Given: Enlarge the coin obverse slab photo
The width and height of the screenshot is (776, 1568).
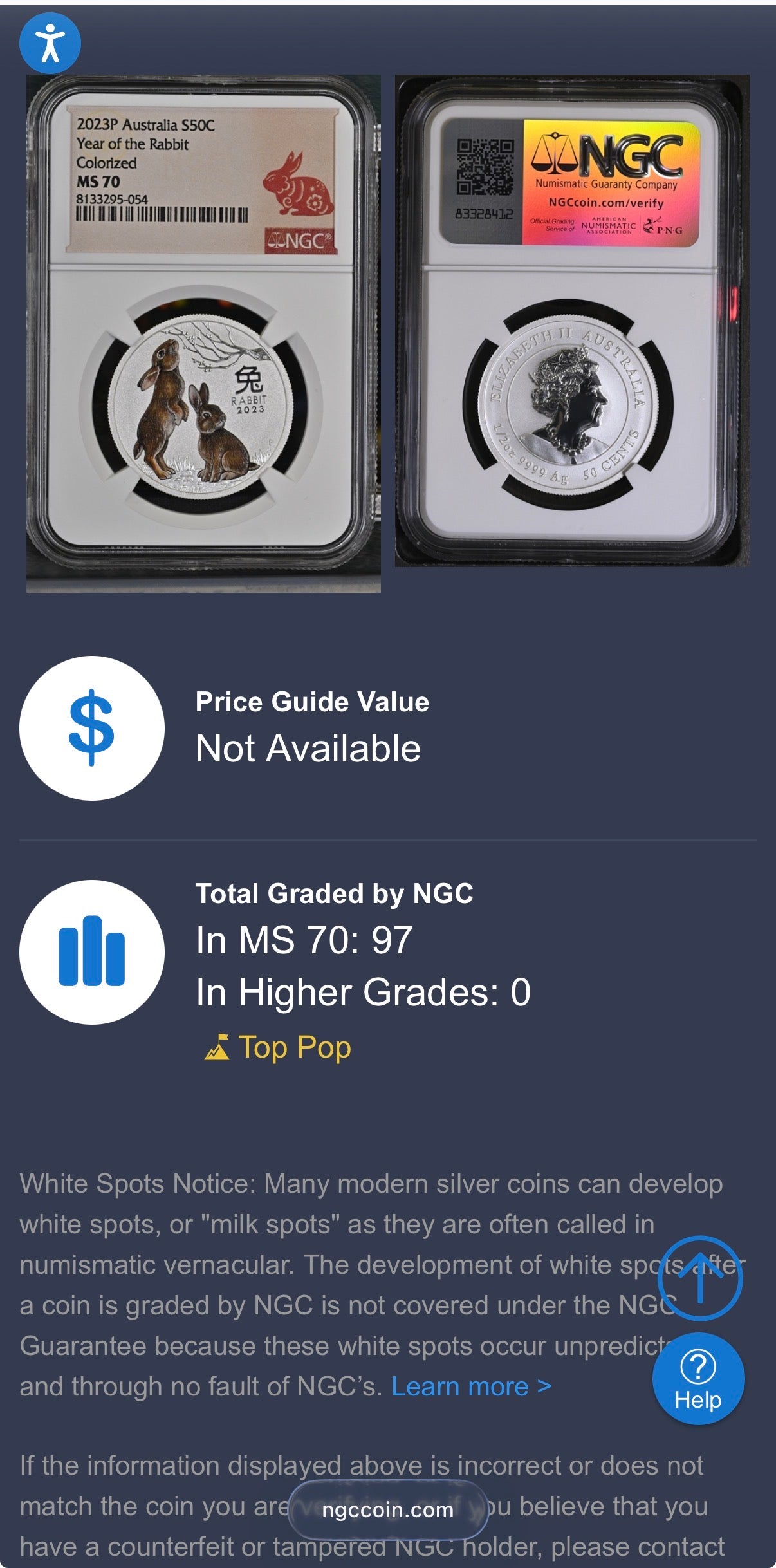Looking at the screenshot, I should 203,333.
